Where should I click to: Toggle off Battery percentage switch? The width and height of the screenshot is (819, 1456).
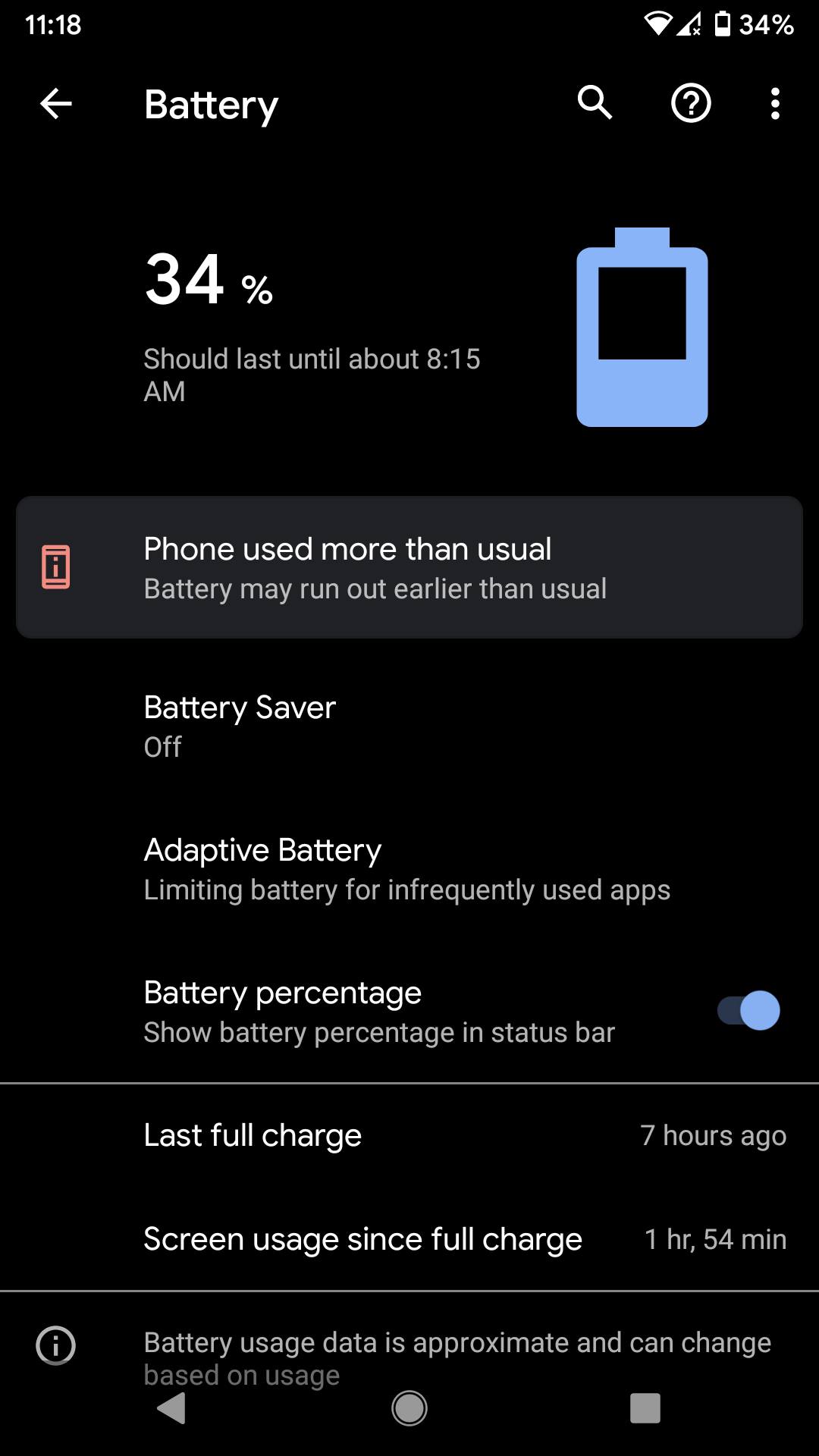(748, 1011)
